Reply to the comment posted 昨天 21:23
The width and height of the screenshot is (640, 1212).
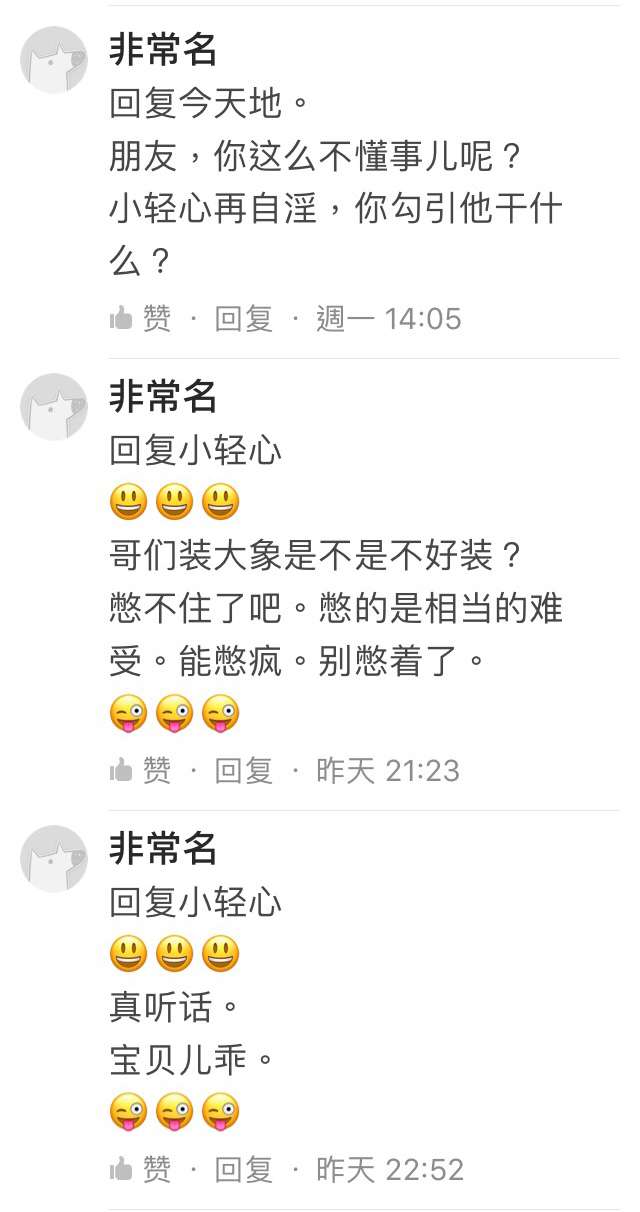click(244, 770)
